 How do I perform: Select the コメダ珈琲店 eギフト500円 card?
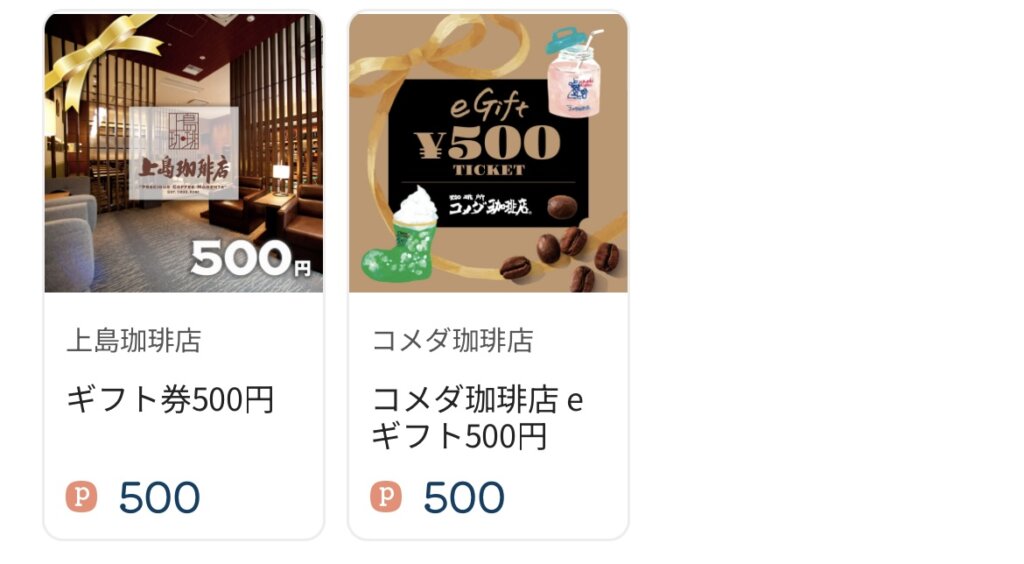tap(488, 275)
